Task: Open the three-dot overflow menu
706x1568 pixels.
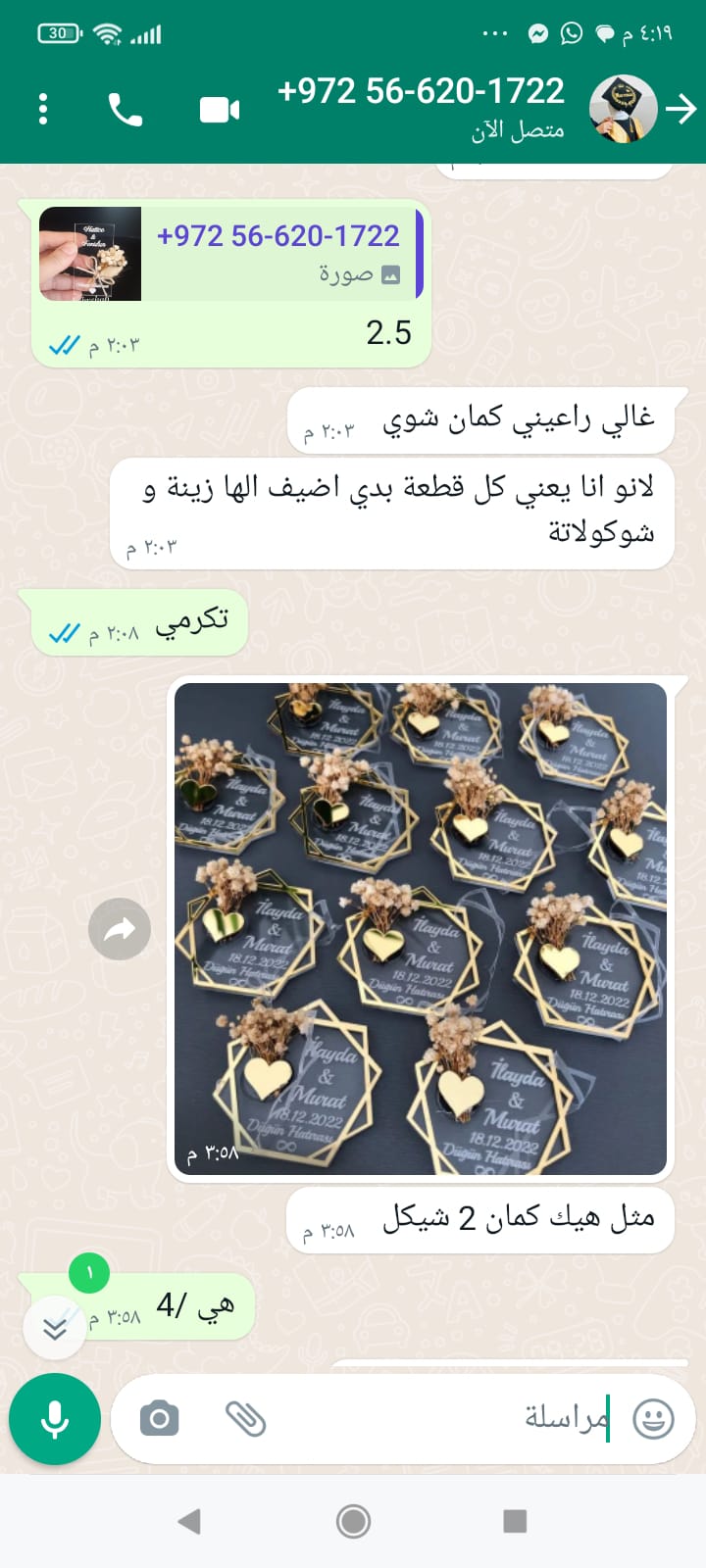Action: [x=43, y=109]
